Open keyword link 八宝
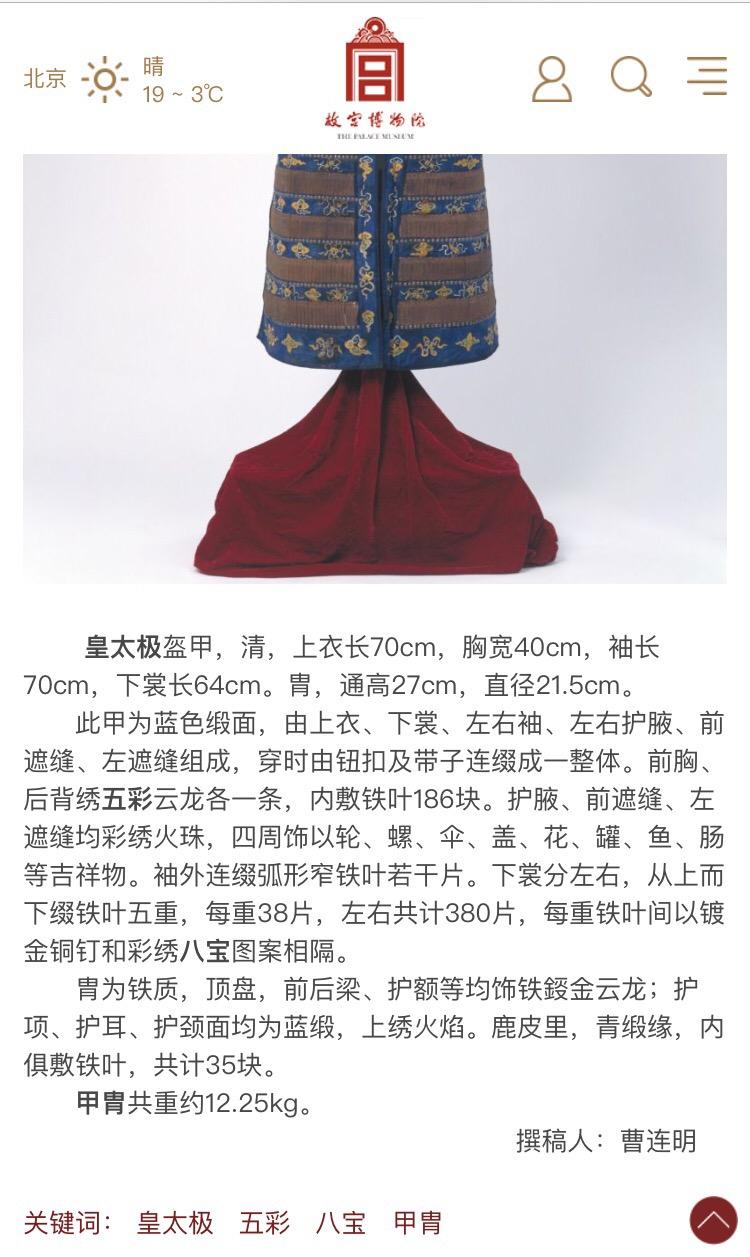Image resolution: width=750 pixels, height=1257 pixels. (341, 1222)
